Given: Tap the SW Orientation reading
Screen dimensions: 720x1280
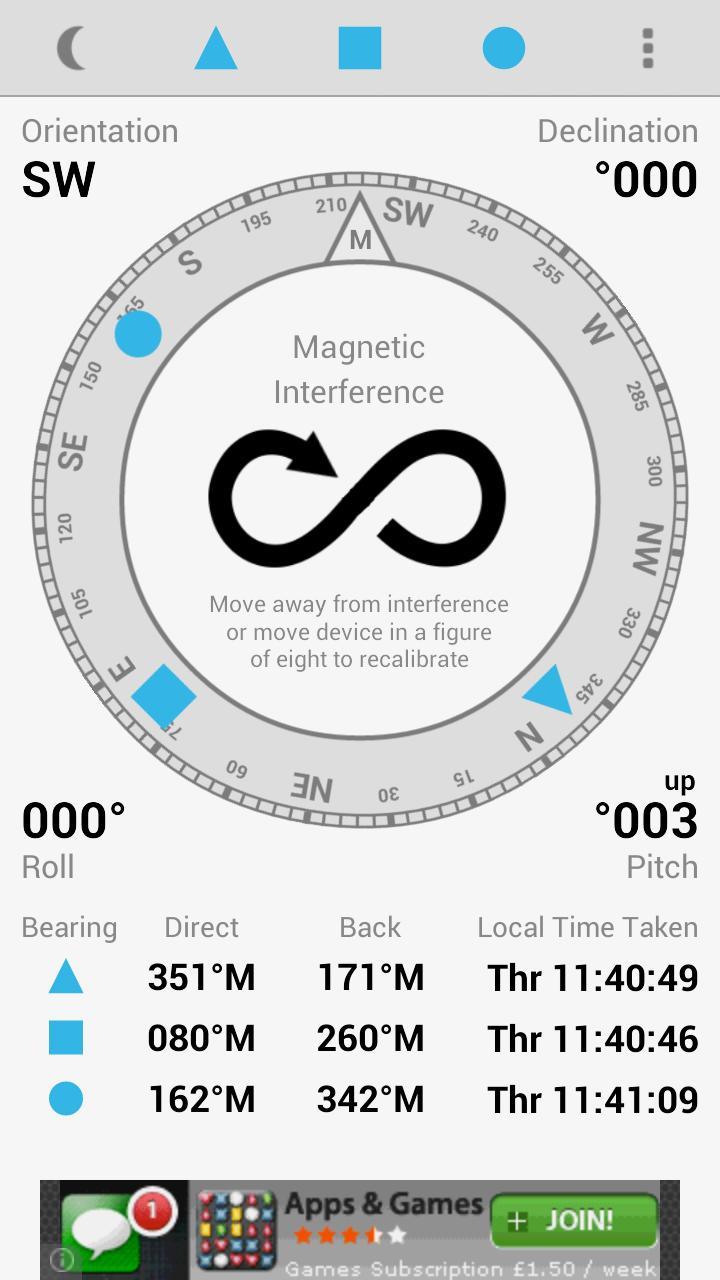Looking at the screenshot, I should [57, 180].
